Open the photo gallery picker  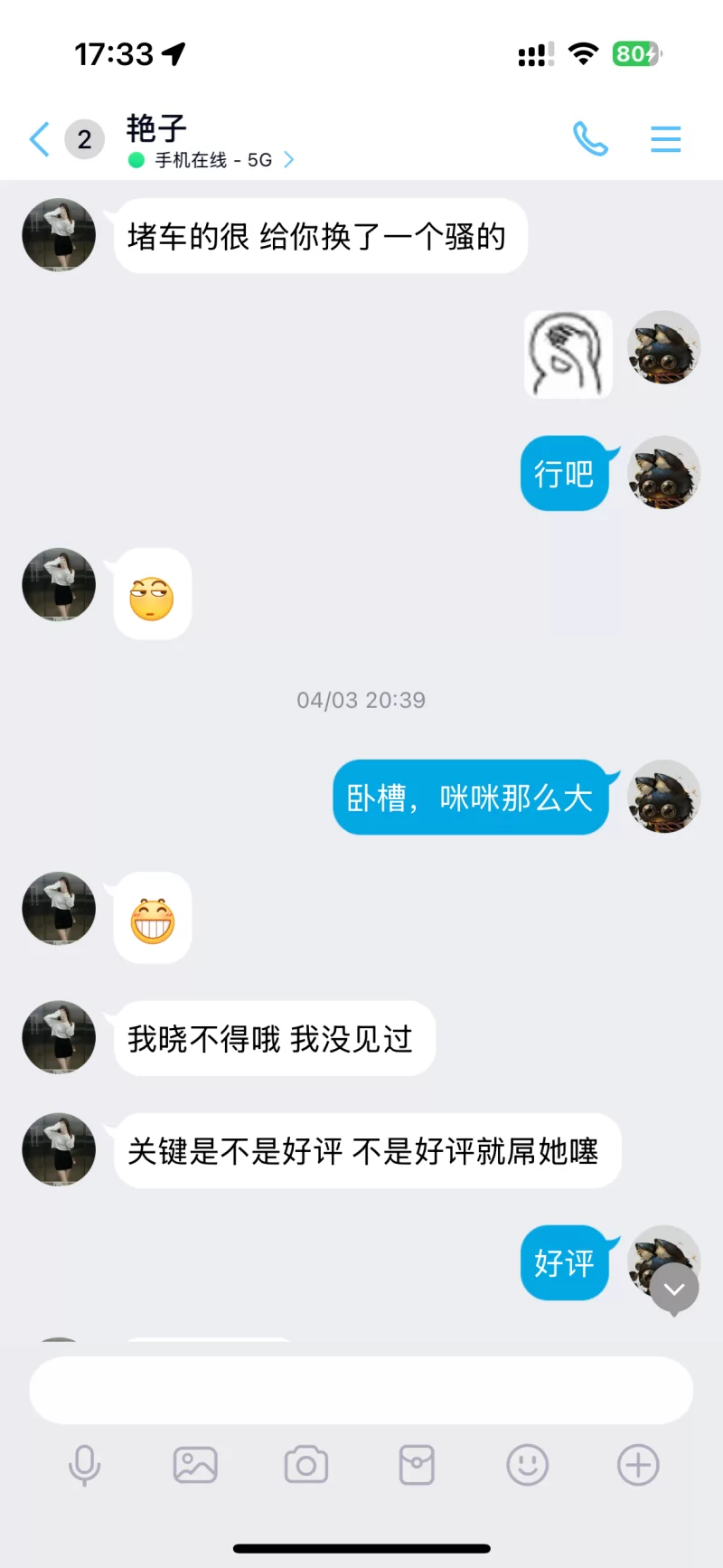(195, 1465)
